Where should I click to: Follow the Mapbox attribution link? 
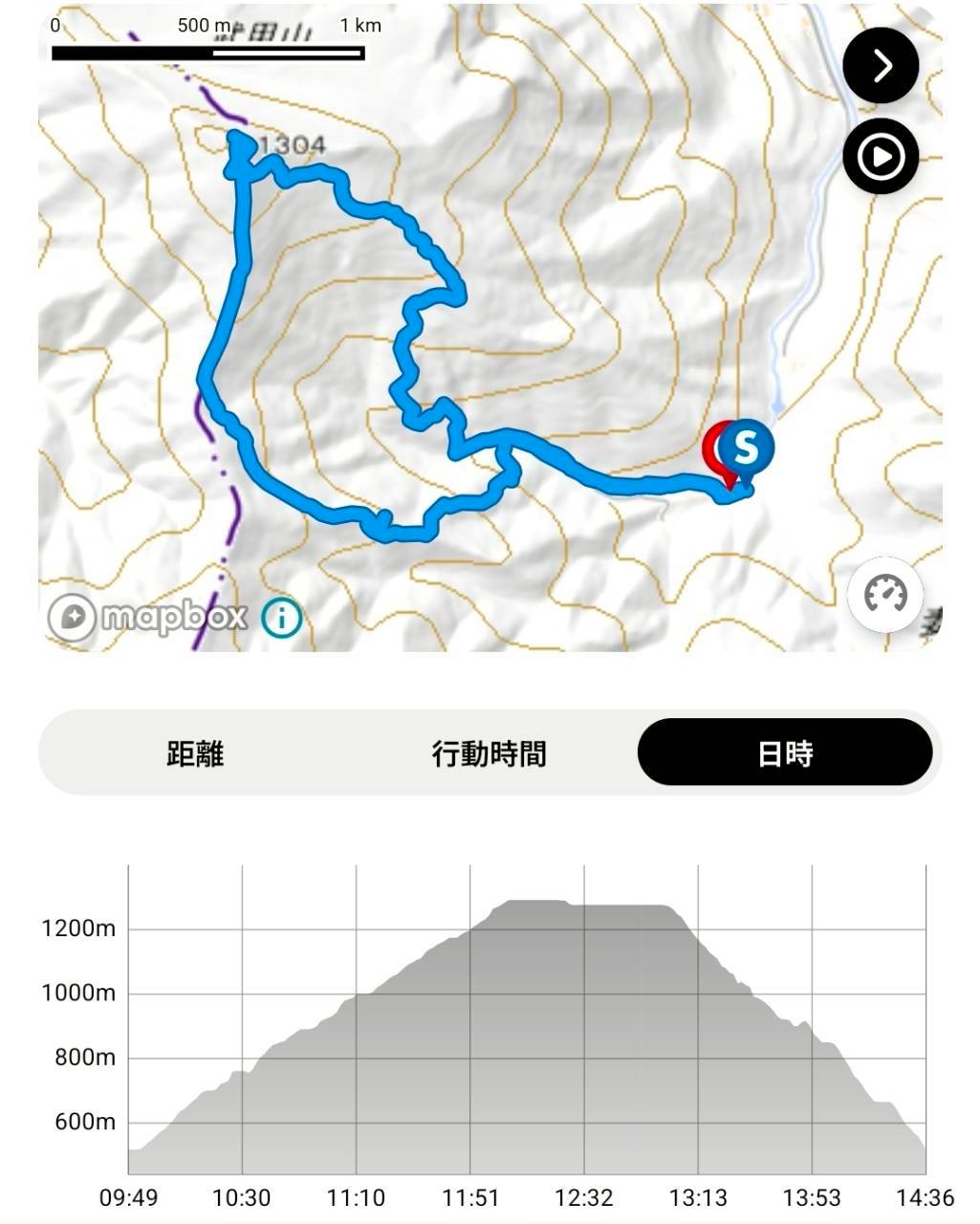pos(153,617)
